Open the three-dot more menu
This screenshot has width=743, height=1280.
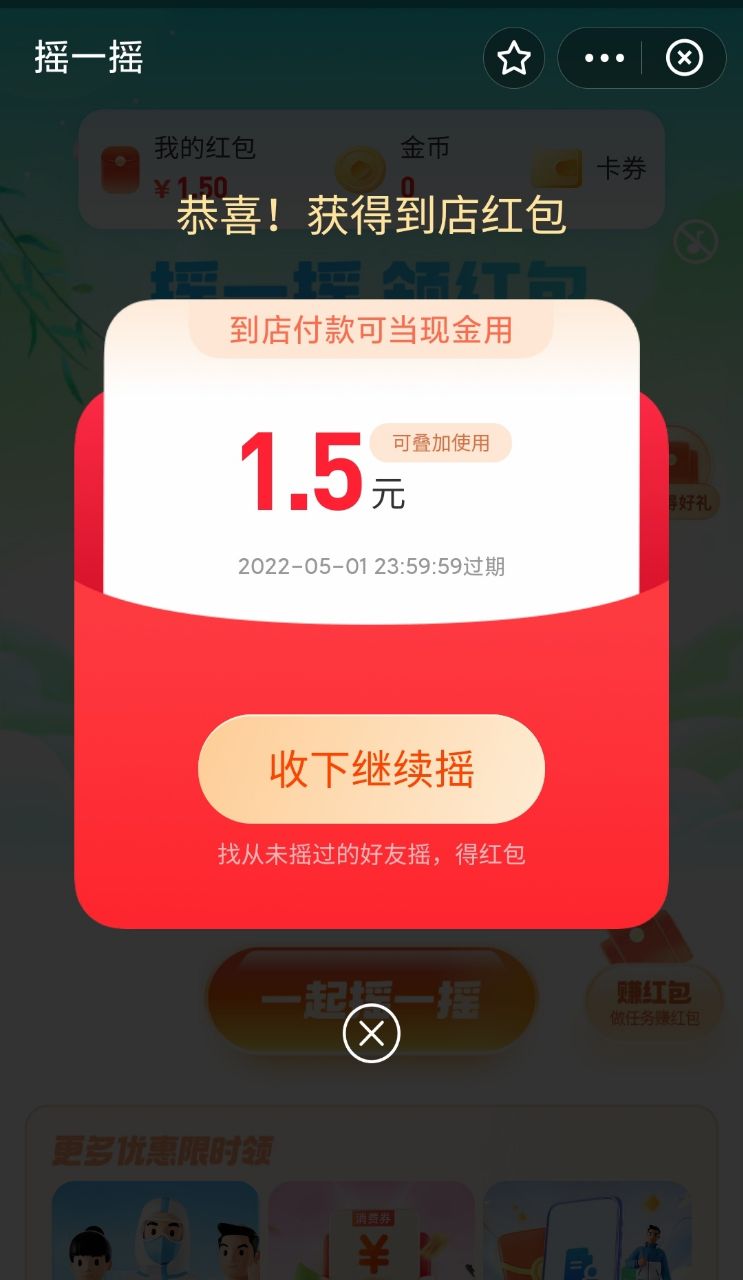click(604, 58)
